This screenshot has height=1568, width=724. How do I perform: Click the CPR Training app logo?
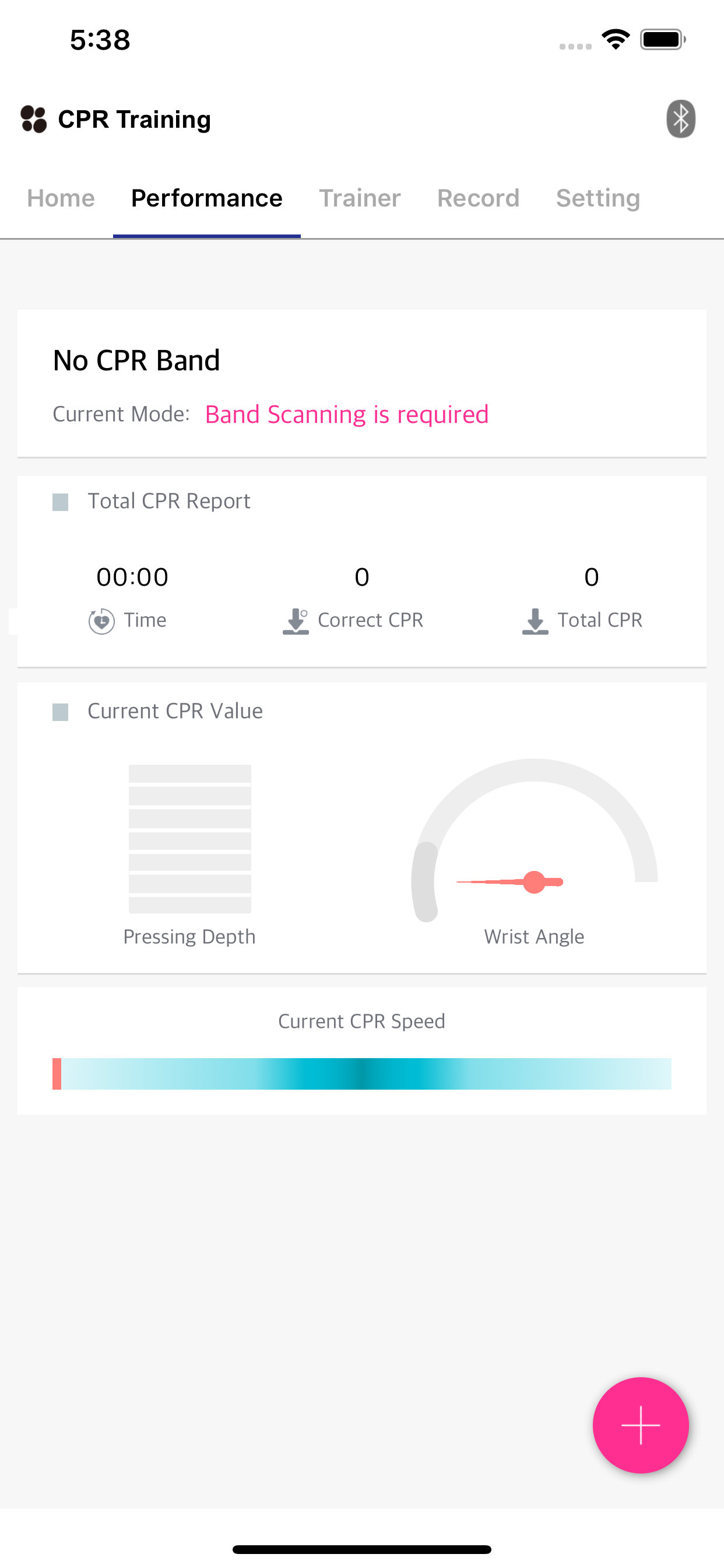(33, 120)
